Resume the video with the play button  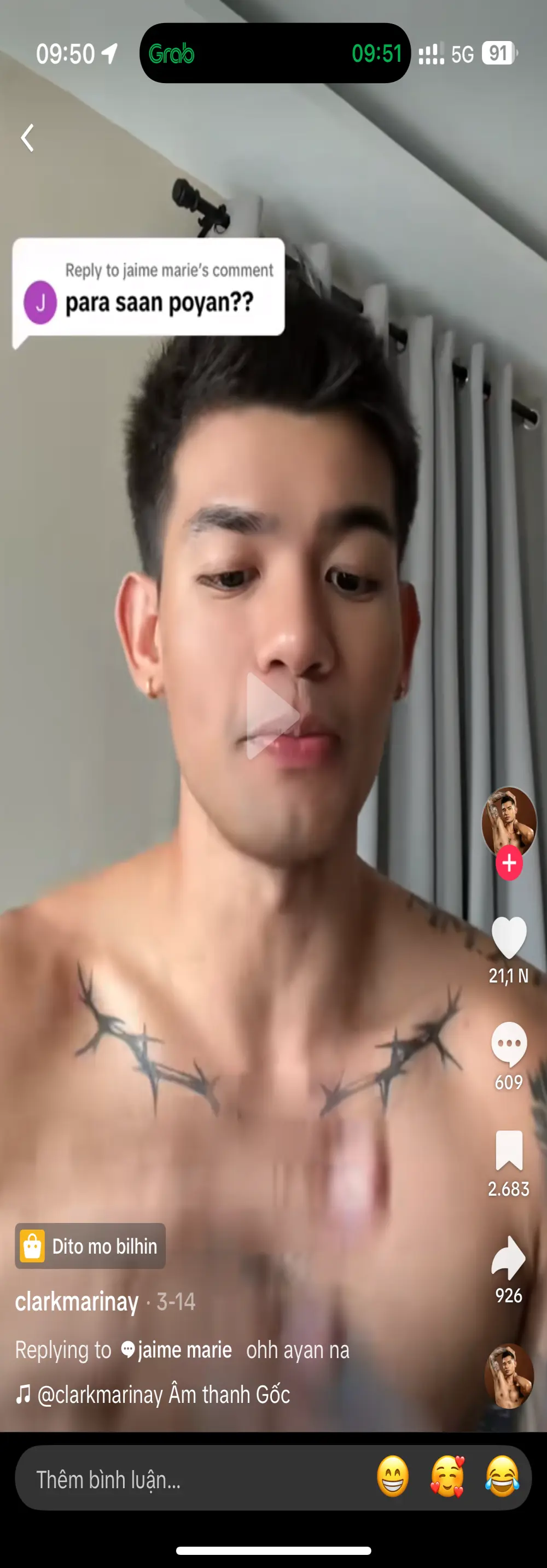tap(272, 716)
